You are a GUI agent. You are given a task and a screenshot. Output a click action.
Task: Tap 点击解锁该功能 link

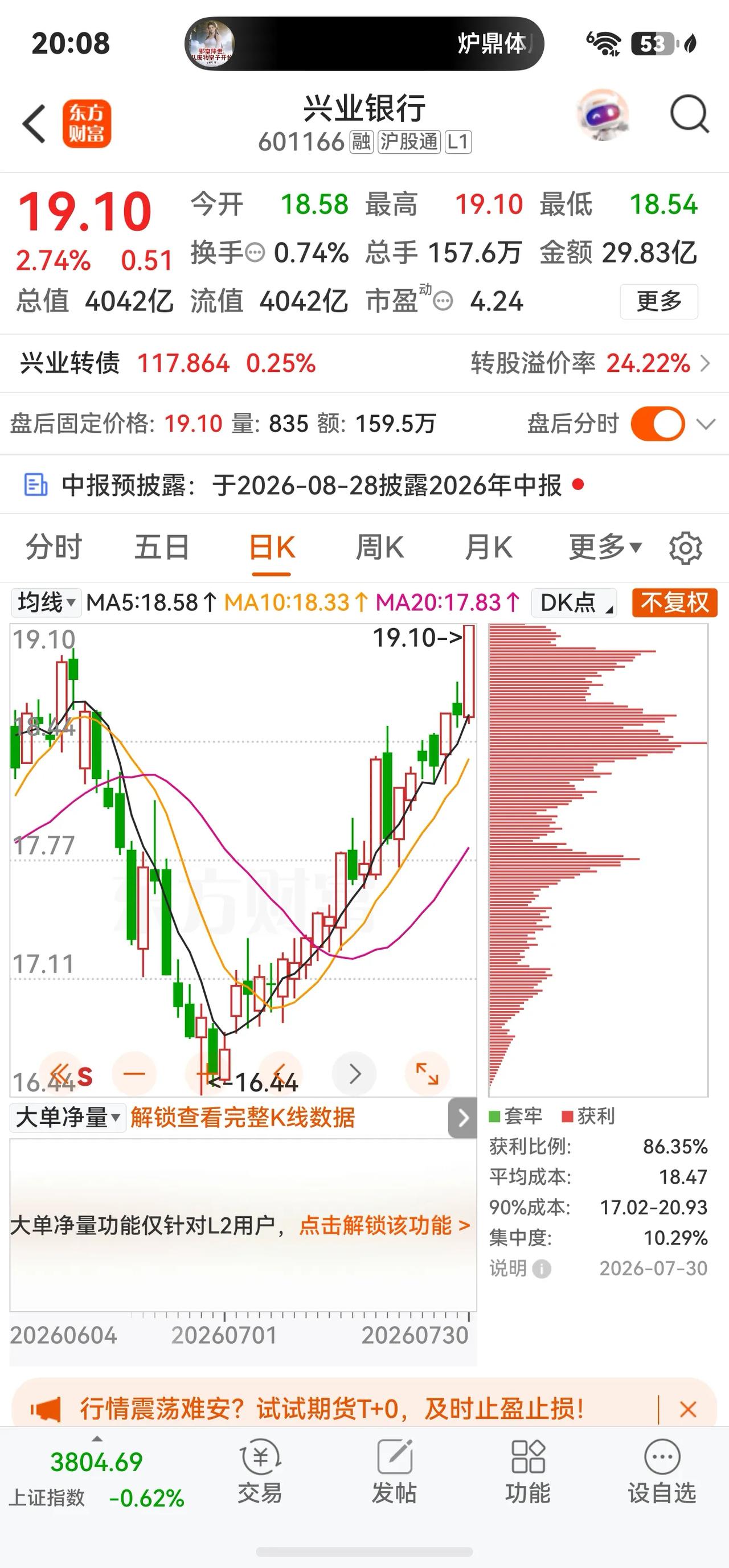pos(384,1225)
